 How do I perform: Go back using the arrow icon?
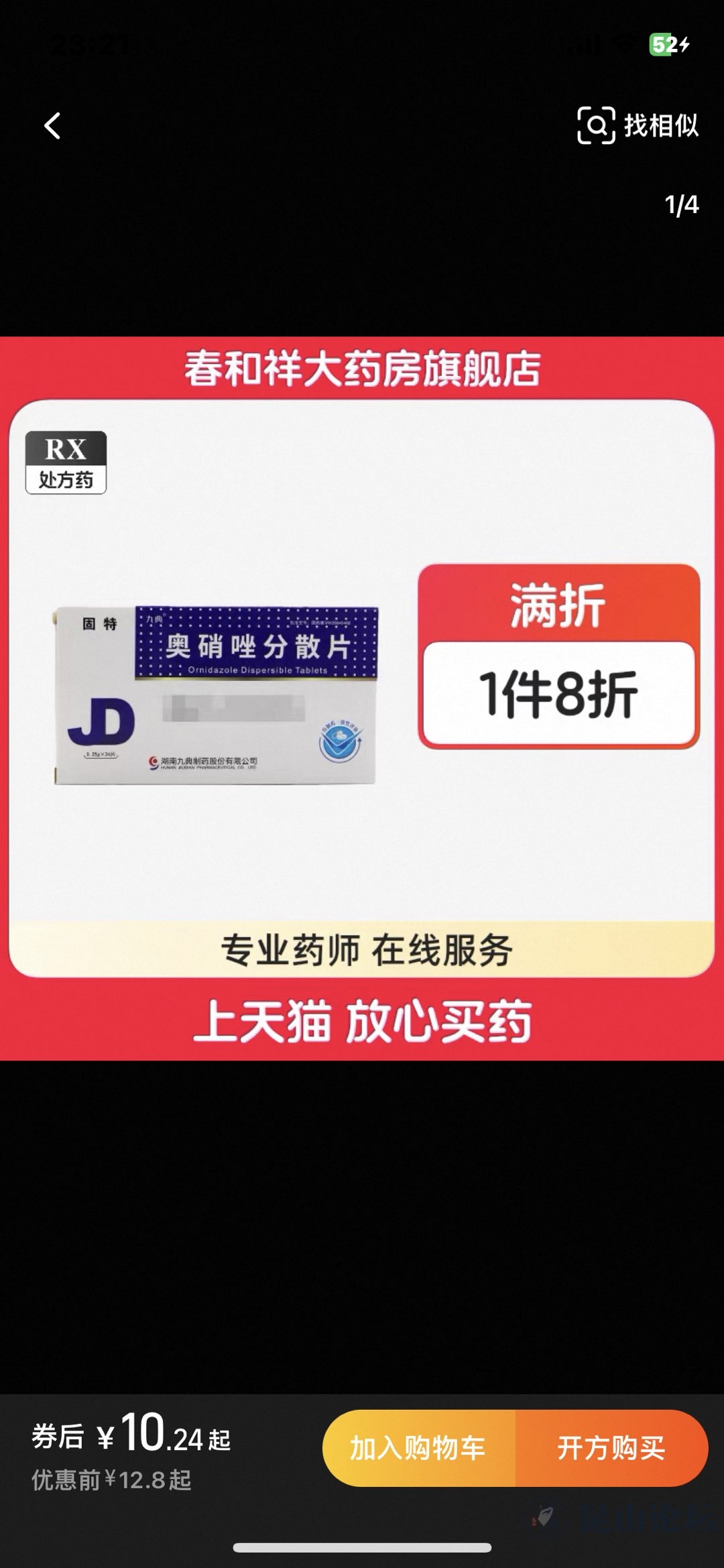52,125
